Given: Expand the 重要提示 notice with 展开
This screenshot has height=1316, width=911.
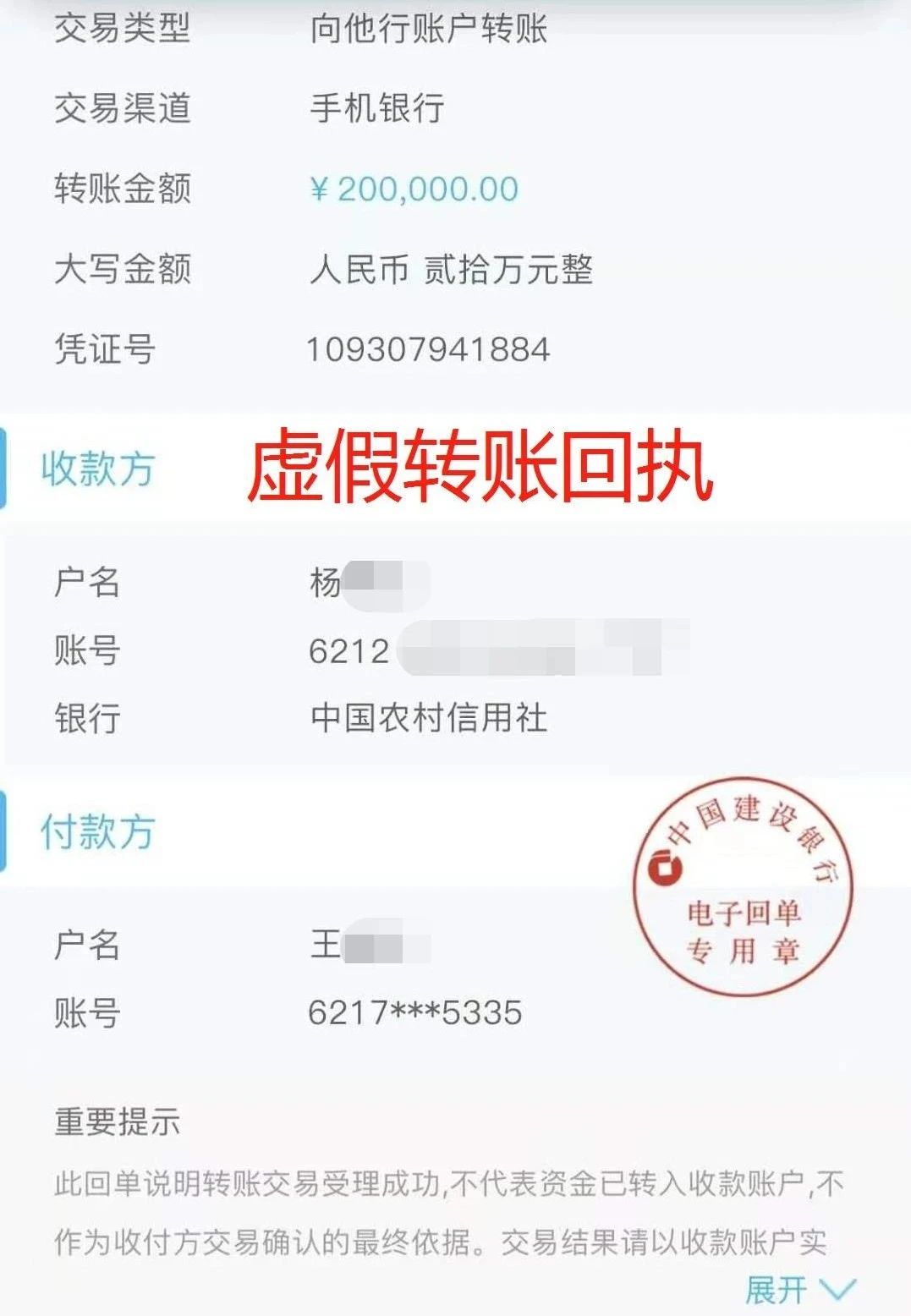Looking at the screenshot, I should tap(799, 1290).
